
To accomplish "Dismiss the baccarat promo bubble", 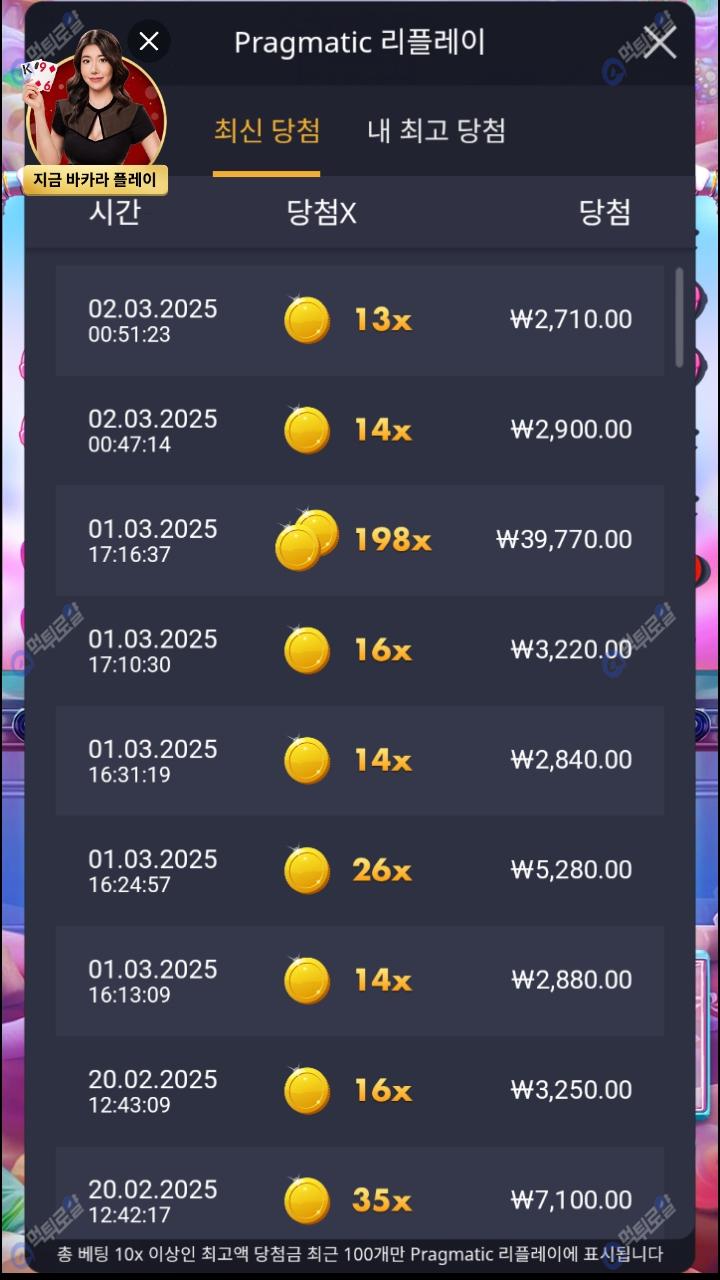I will pos(149,41).
